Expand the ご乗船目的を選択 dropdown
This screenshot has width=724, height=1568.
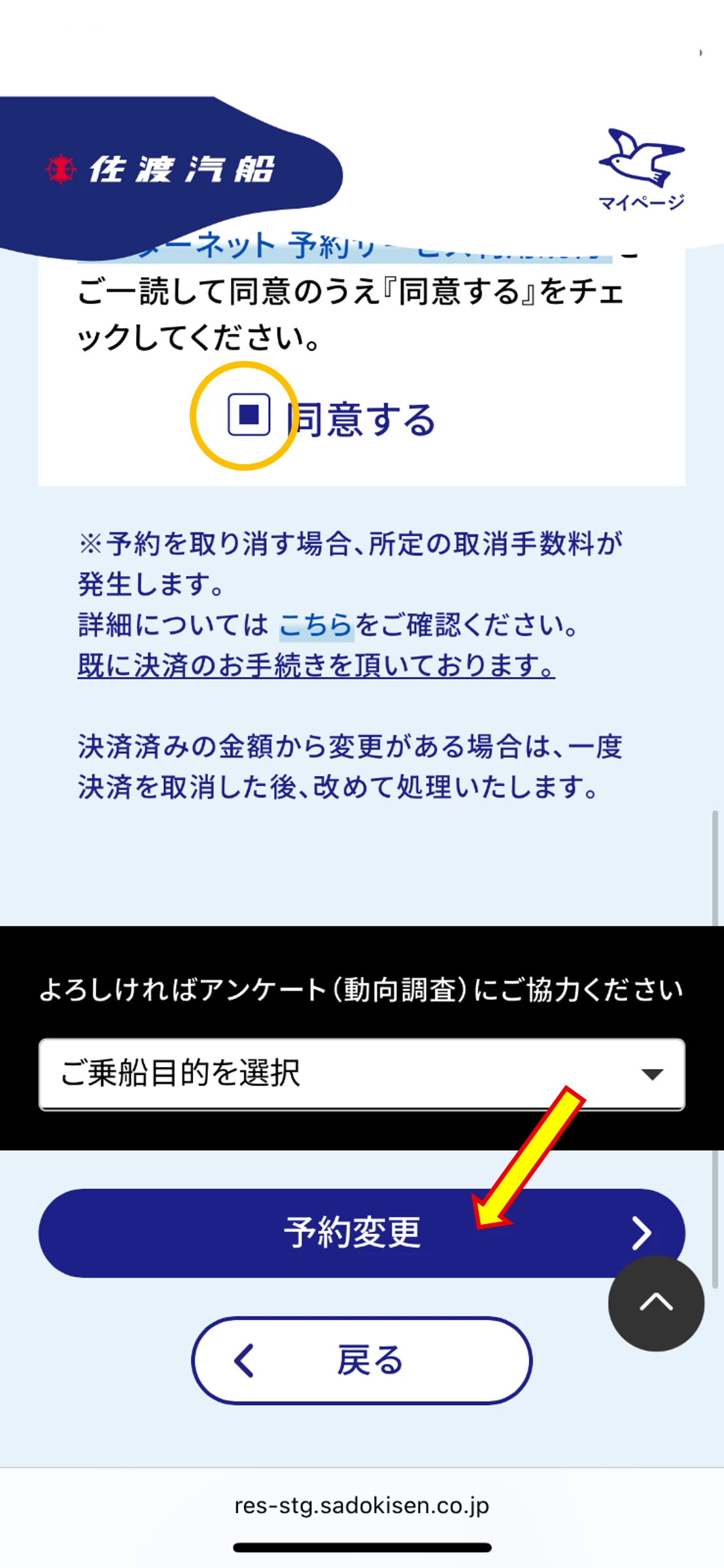click(x=362, y=1074)
